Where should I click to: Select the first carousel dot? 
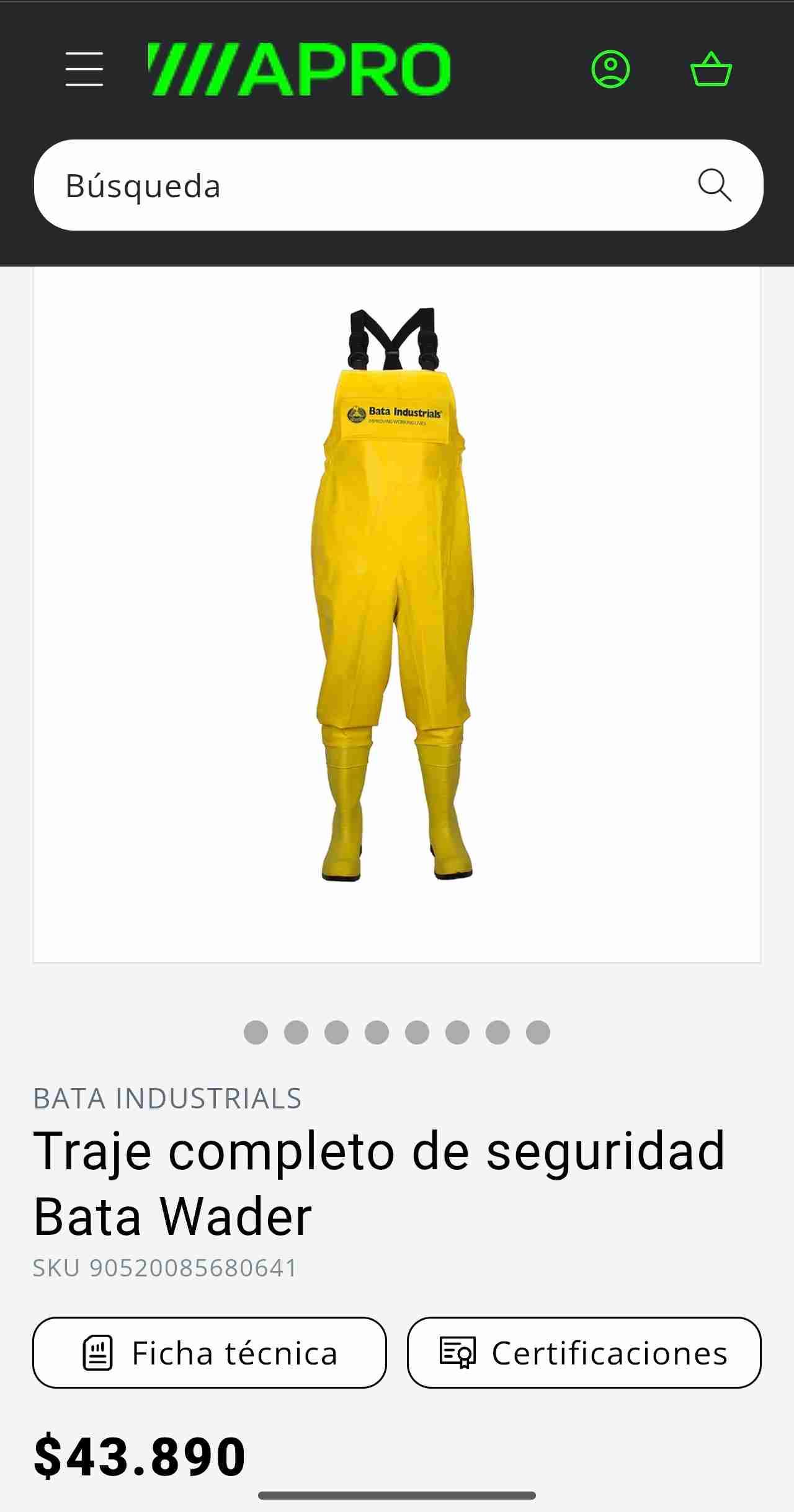tap(254, 1033)
